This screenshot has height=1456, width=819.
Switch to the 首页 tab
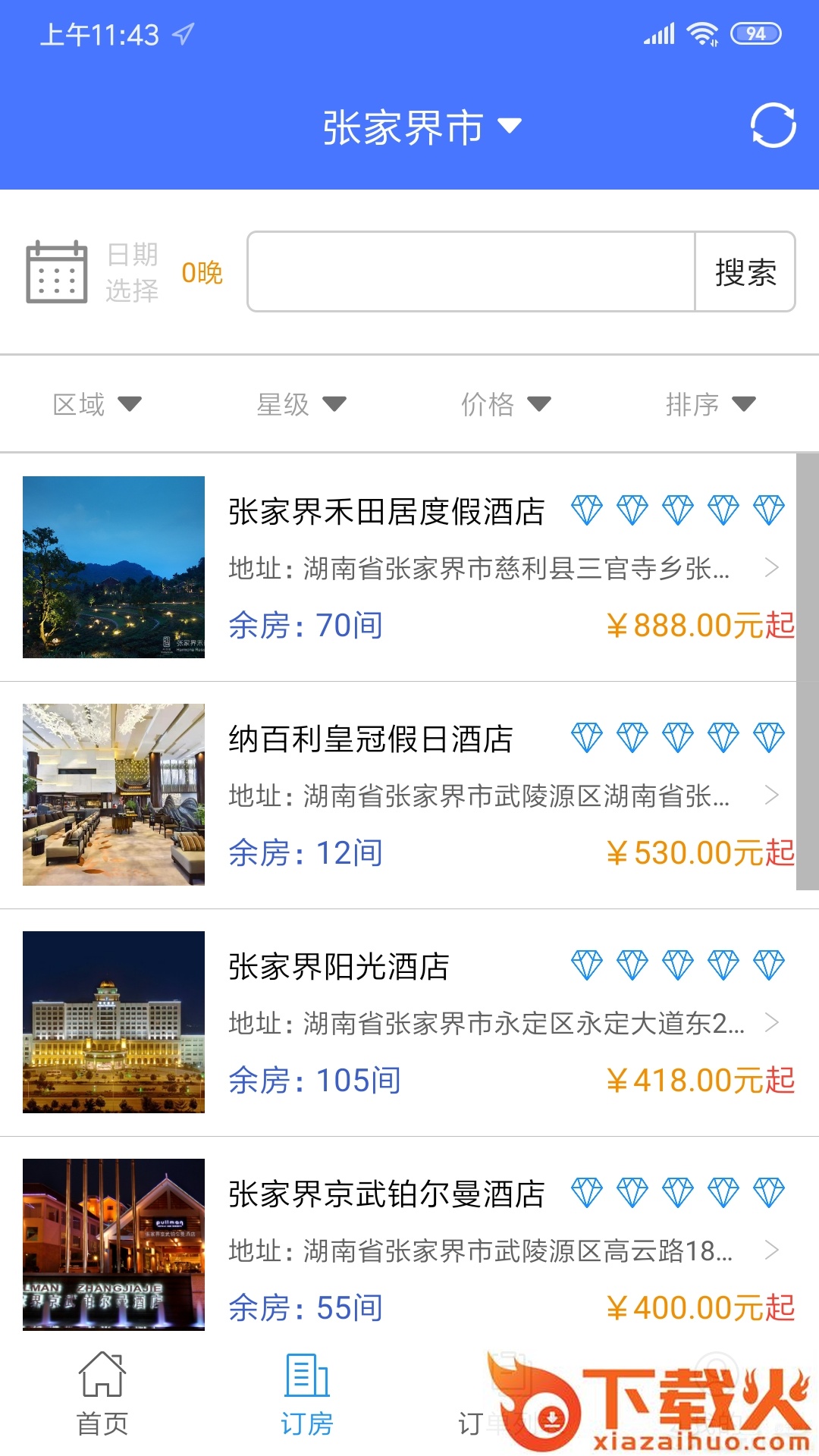[x=102, y=1394]
